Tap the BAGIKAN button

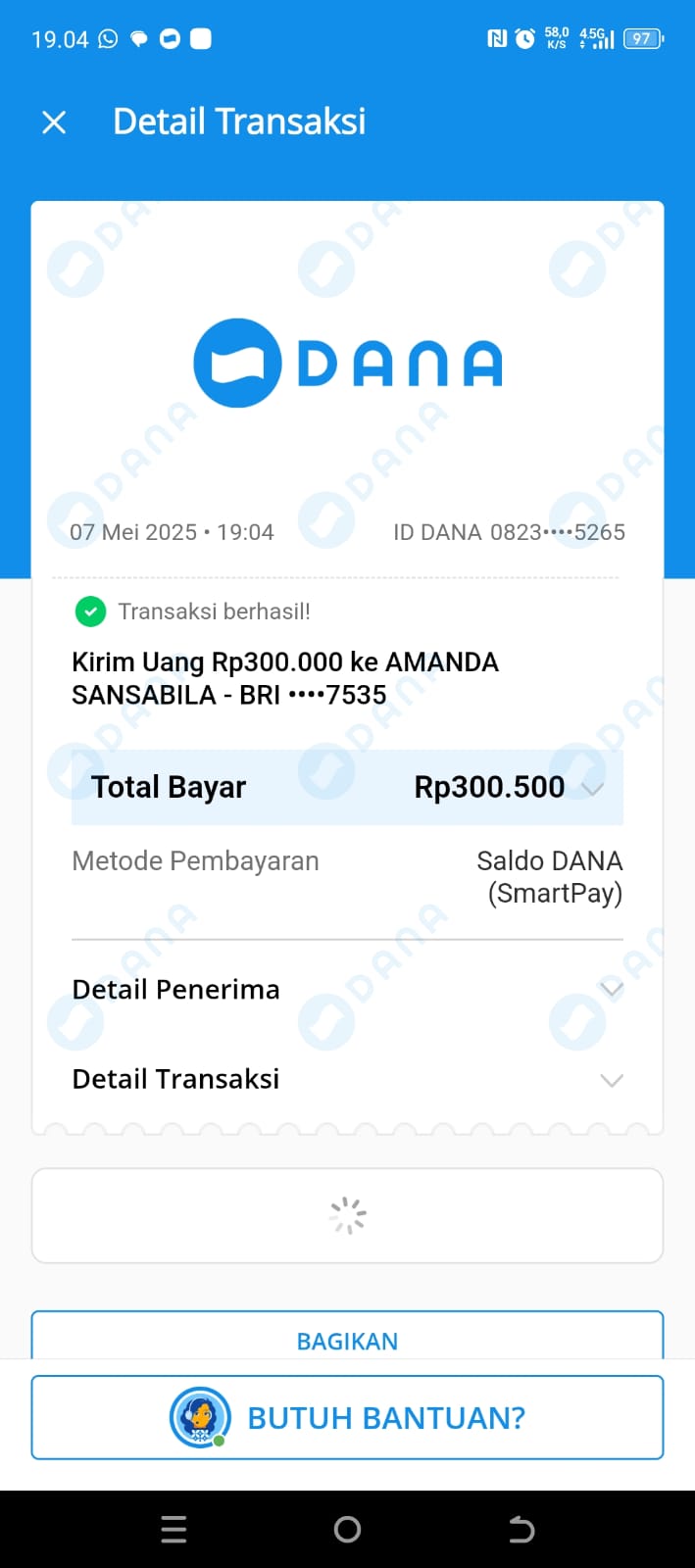coord(347,1336)
